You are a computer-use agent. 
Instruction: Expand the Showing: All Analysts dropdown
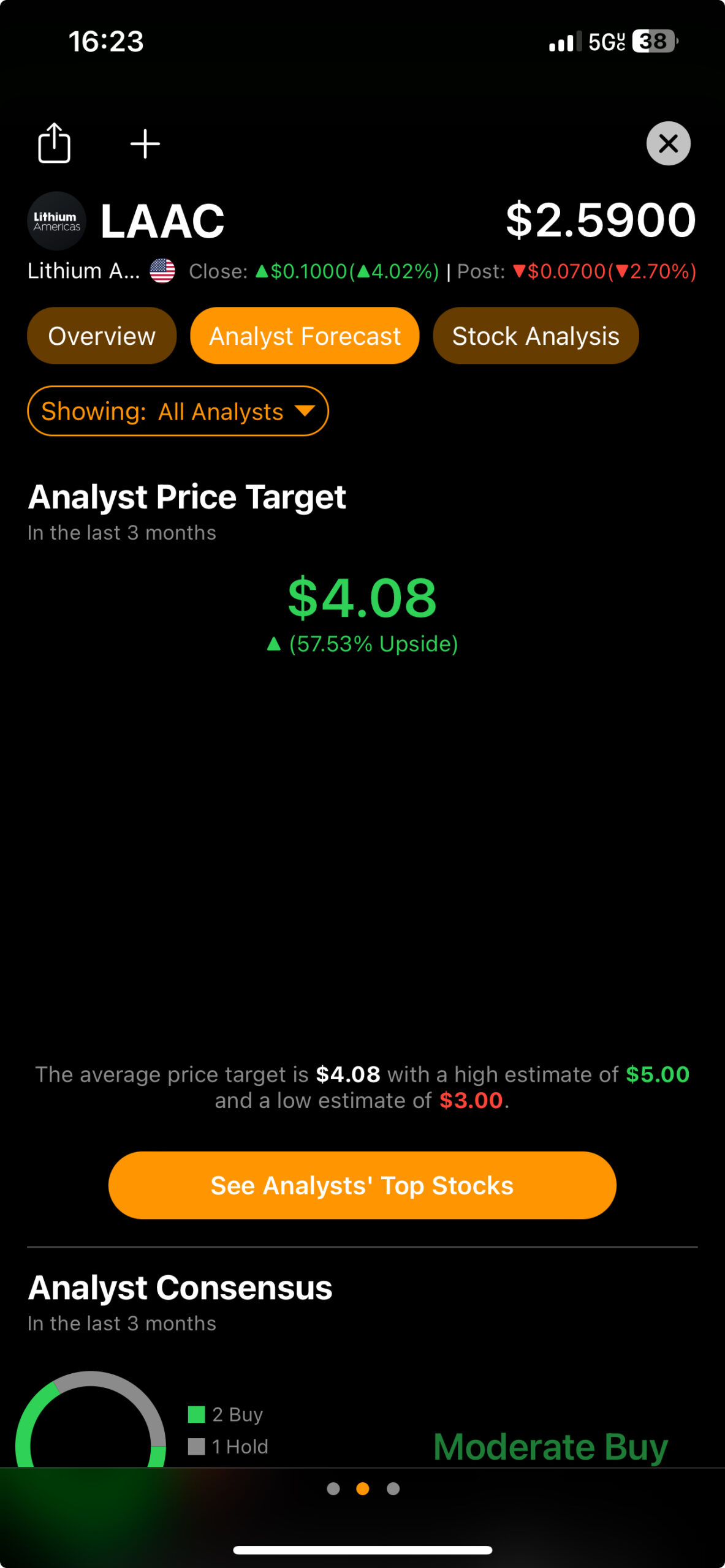pos(178,411)
